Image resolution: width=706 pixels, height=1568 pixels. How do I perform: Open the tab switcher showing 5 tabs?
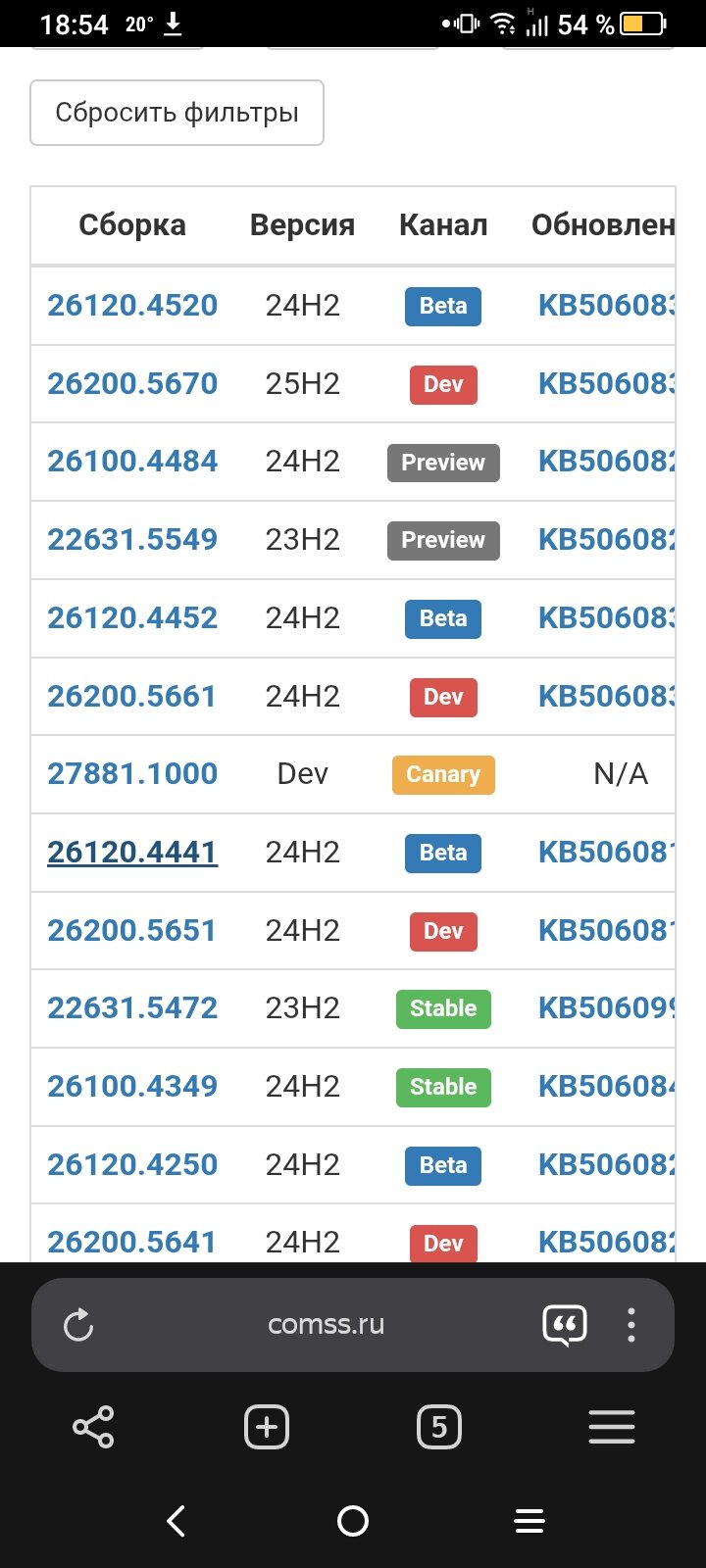click(439, 1427)
